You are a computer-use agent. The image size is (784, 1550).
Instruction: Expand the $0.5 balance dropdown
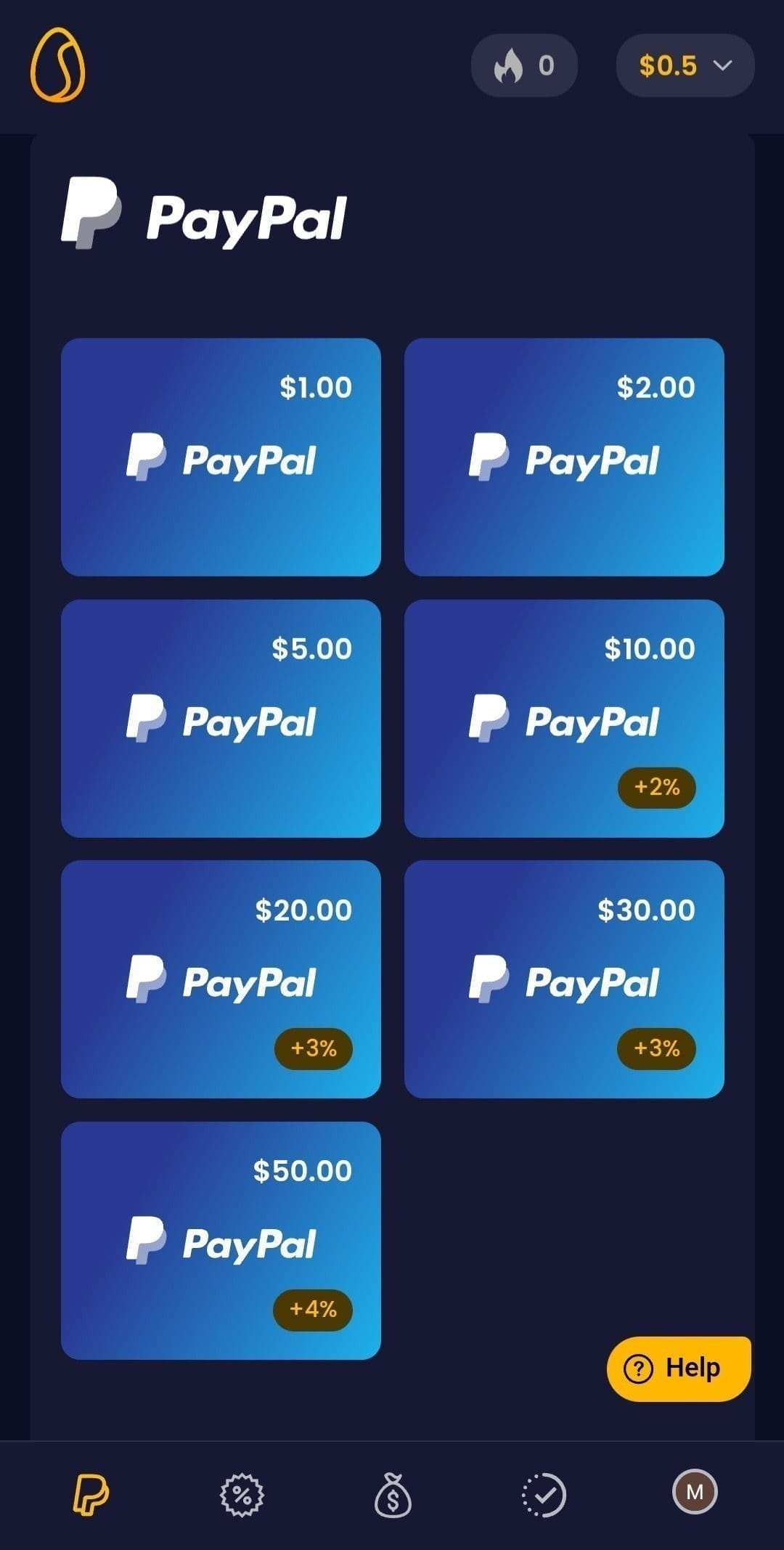pos(685,65)
